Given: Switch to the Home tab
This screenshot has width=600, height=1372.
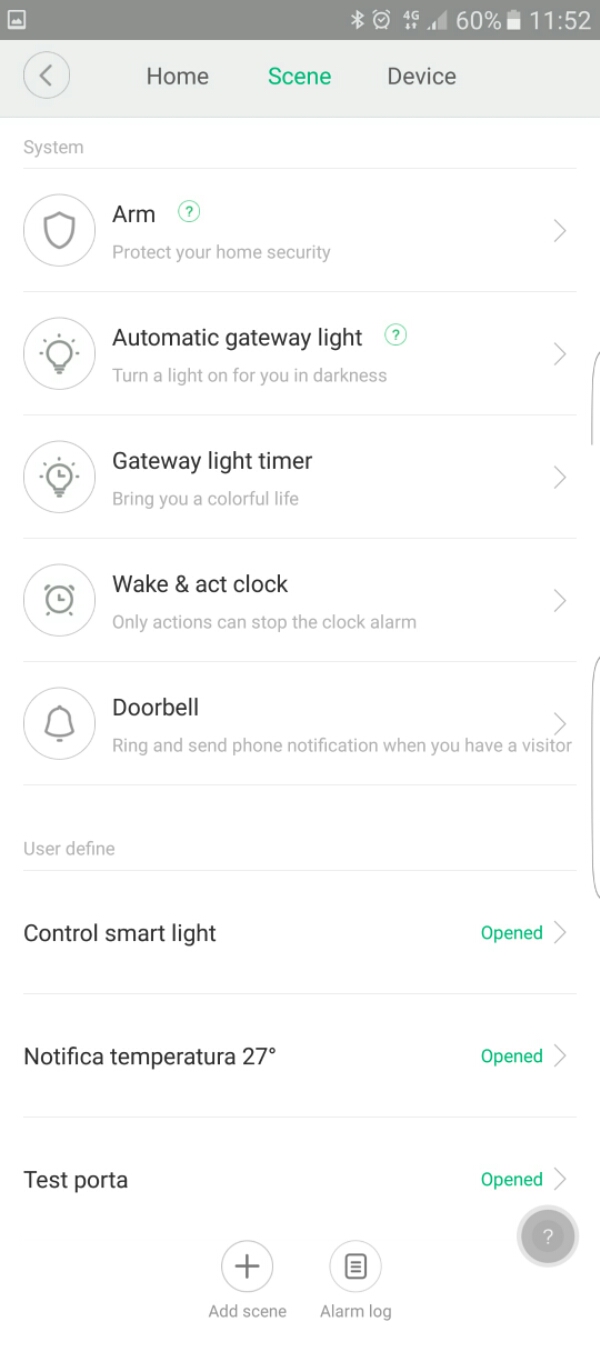Looking at the screenshot, I should (177, 76).
